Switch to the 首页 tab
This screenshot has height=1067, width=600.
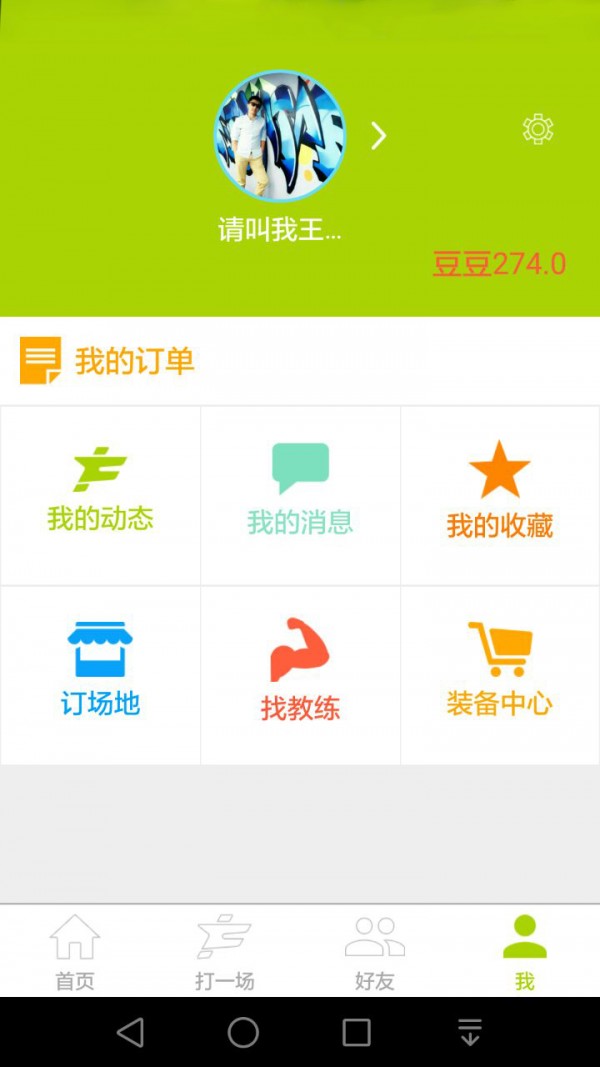click(75, 952)
